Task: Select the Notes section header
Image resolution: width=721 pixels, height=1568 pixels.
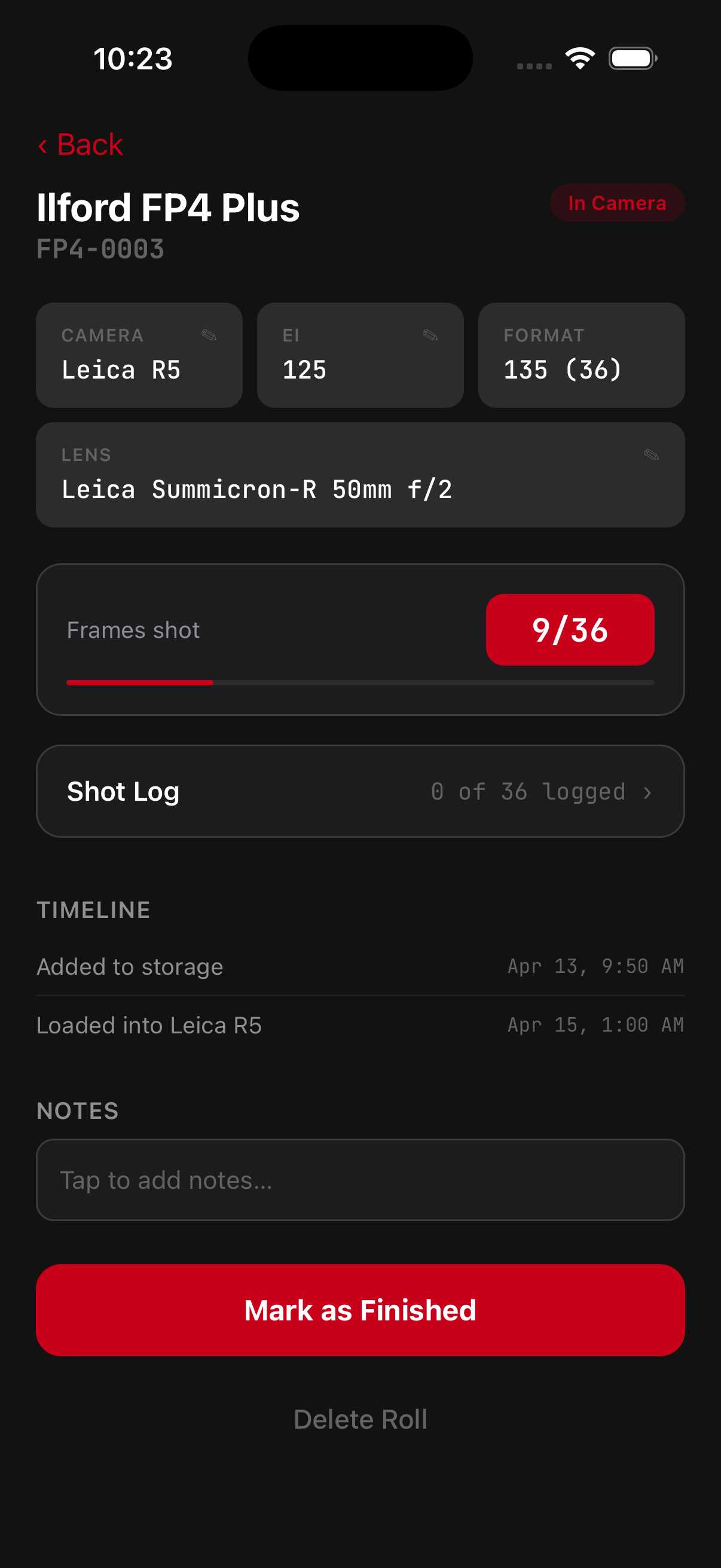Action: tap(77, 1111)
